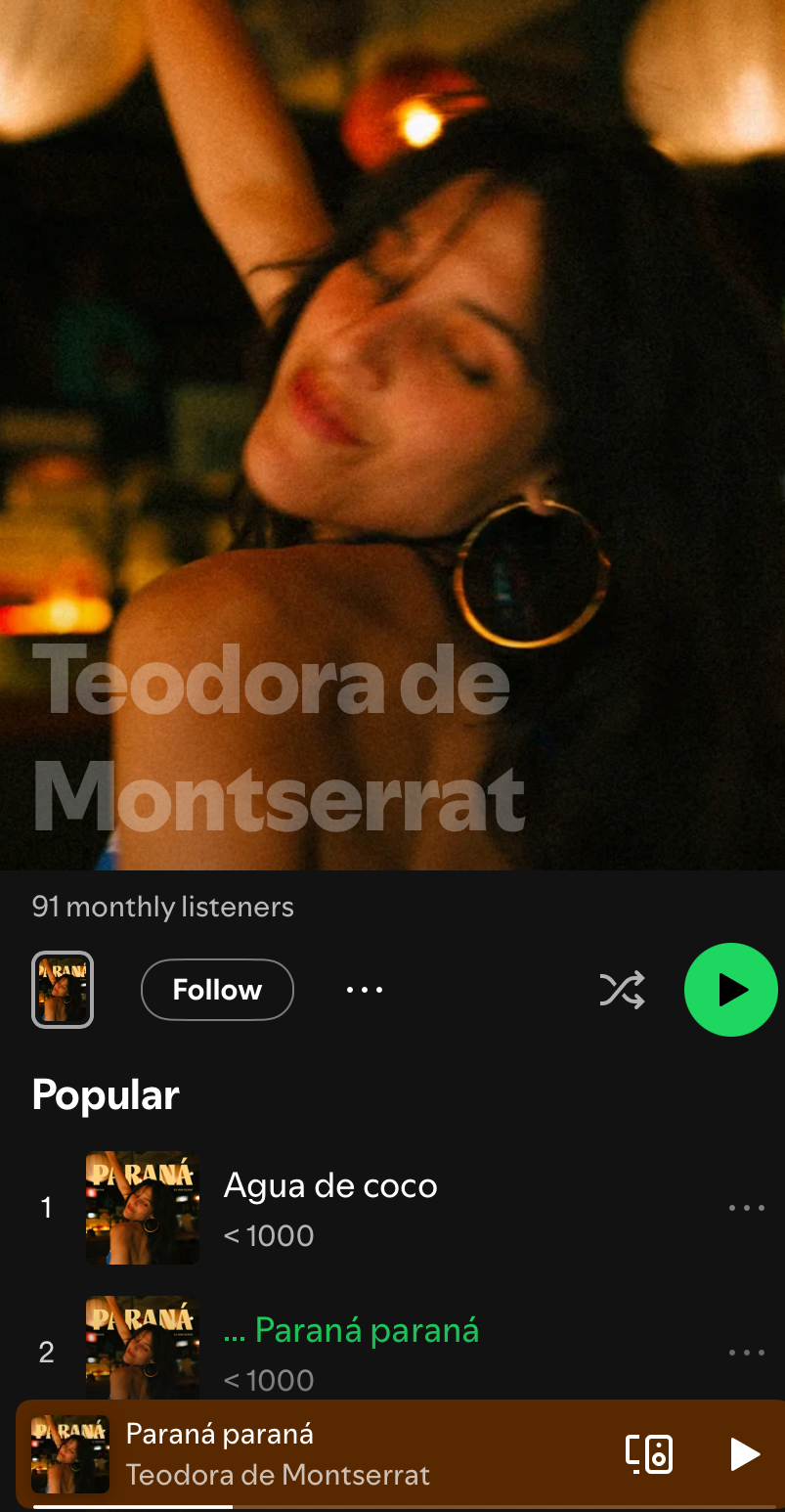The image size is (785, 1512).
Task: Open the options menu for "Agua de coco"
Action: [x=746, y=1207]
